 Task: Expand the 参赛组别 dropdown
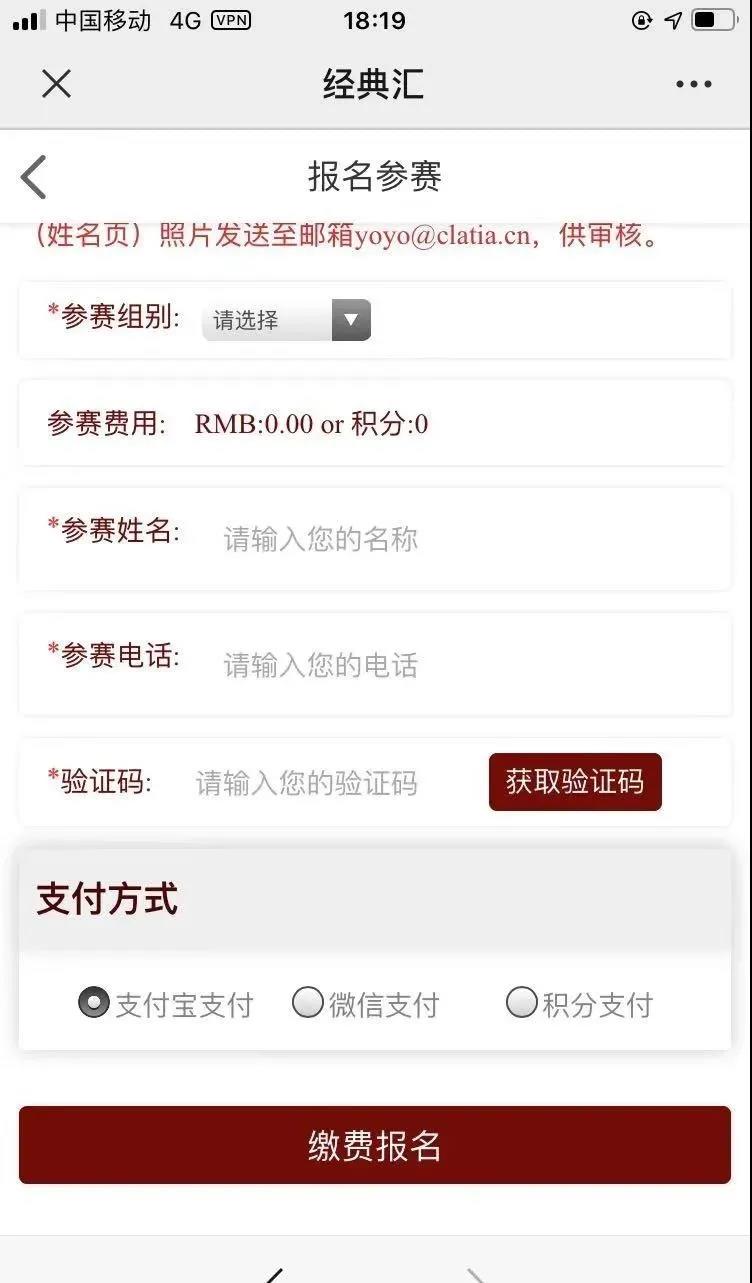pyautogui.click(x=286, y=320)
